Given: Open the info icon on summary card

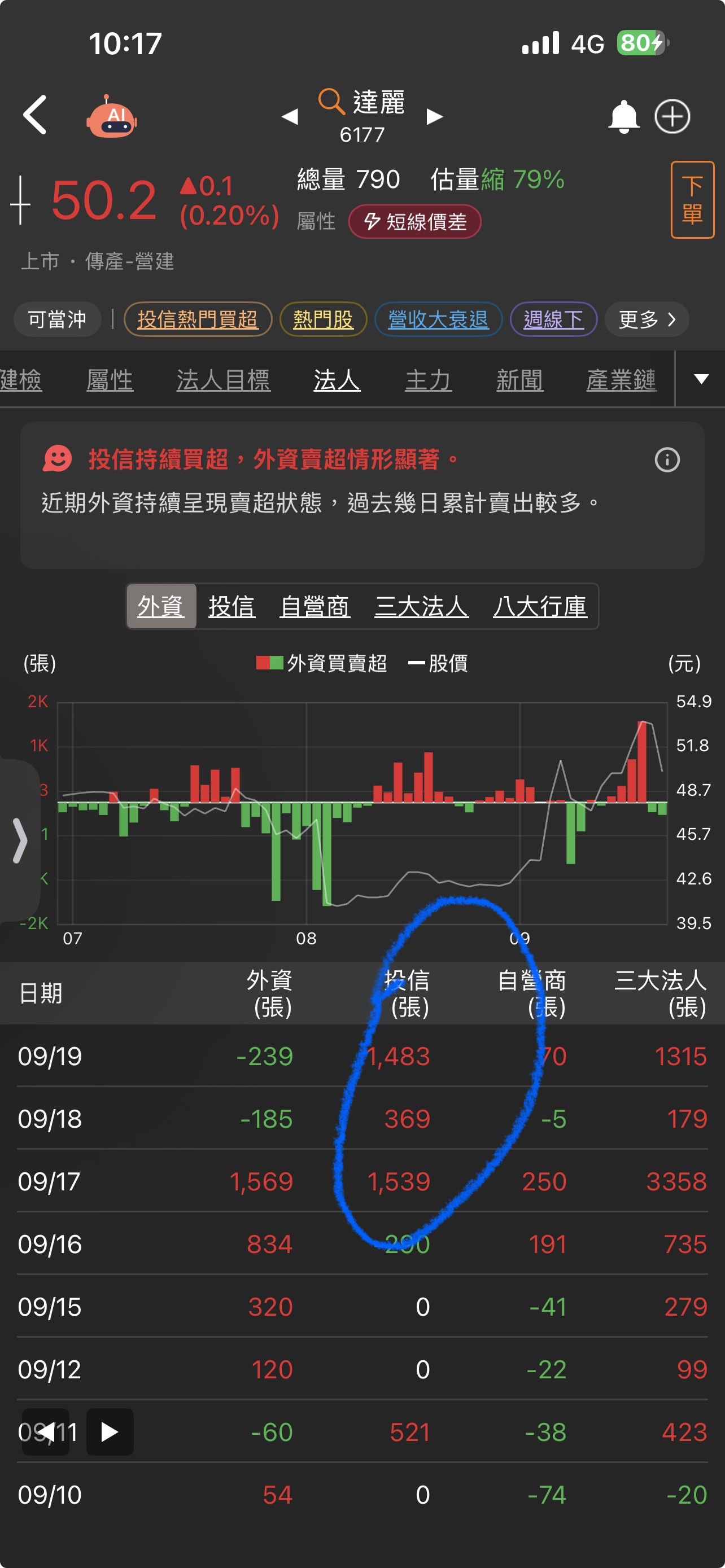Looking at the screenshot, I should click(667, 460).
